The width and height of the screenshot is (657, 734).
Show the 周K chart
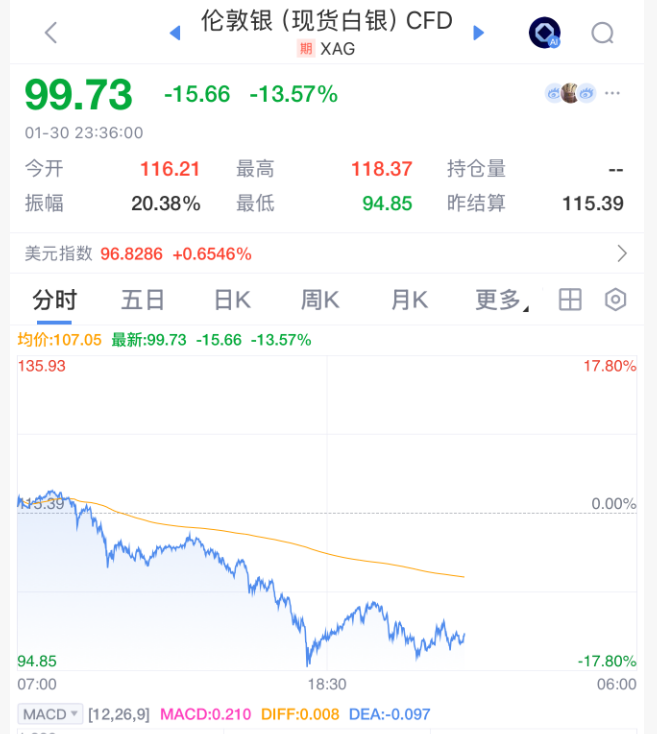320,299
